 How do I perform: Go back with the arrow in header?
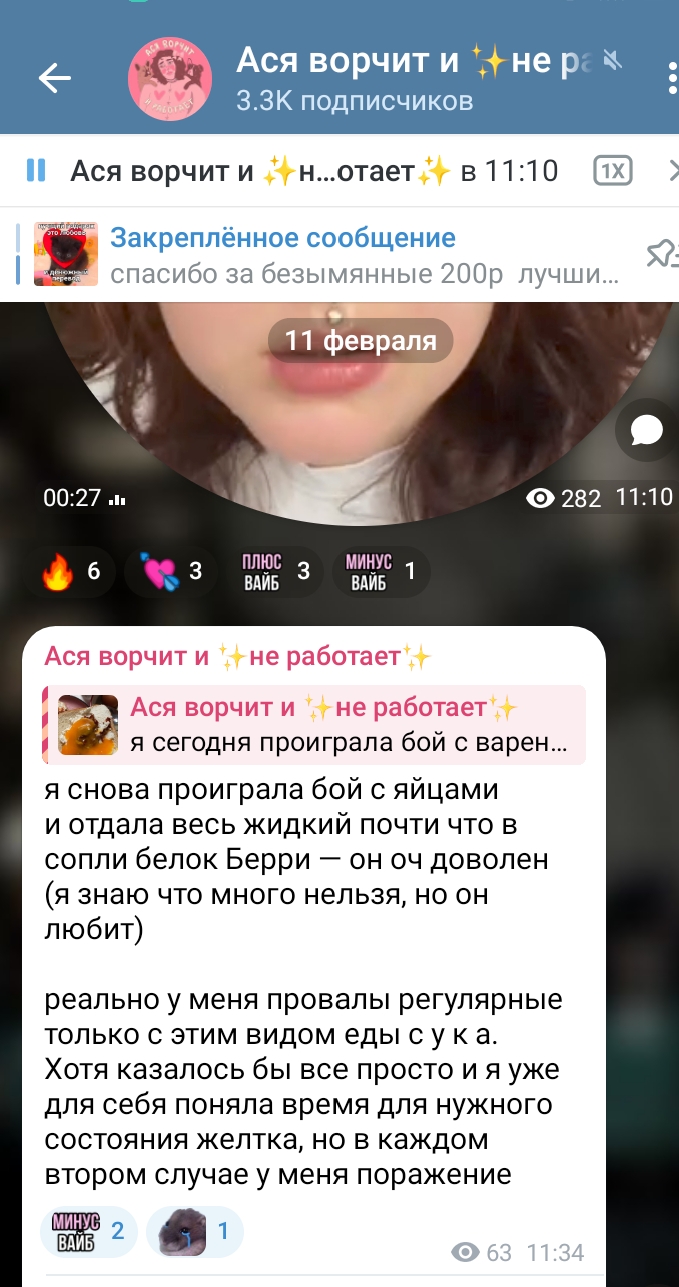tap(54, 78)
